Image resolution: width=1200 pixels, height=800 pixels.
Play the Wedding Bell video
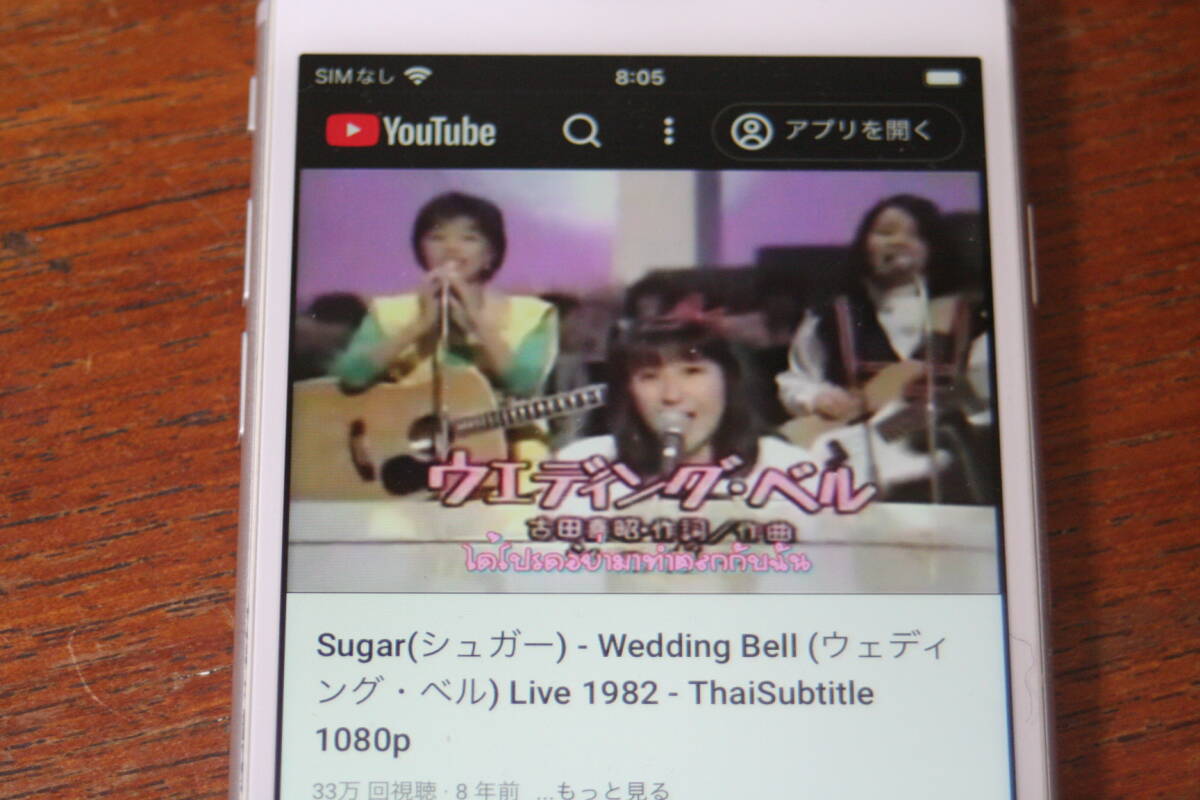(x=640, y=380)
